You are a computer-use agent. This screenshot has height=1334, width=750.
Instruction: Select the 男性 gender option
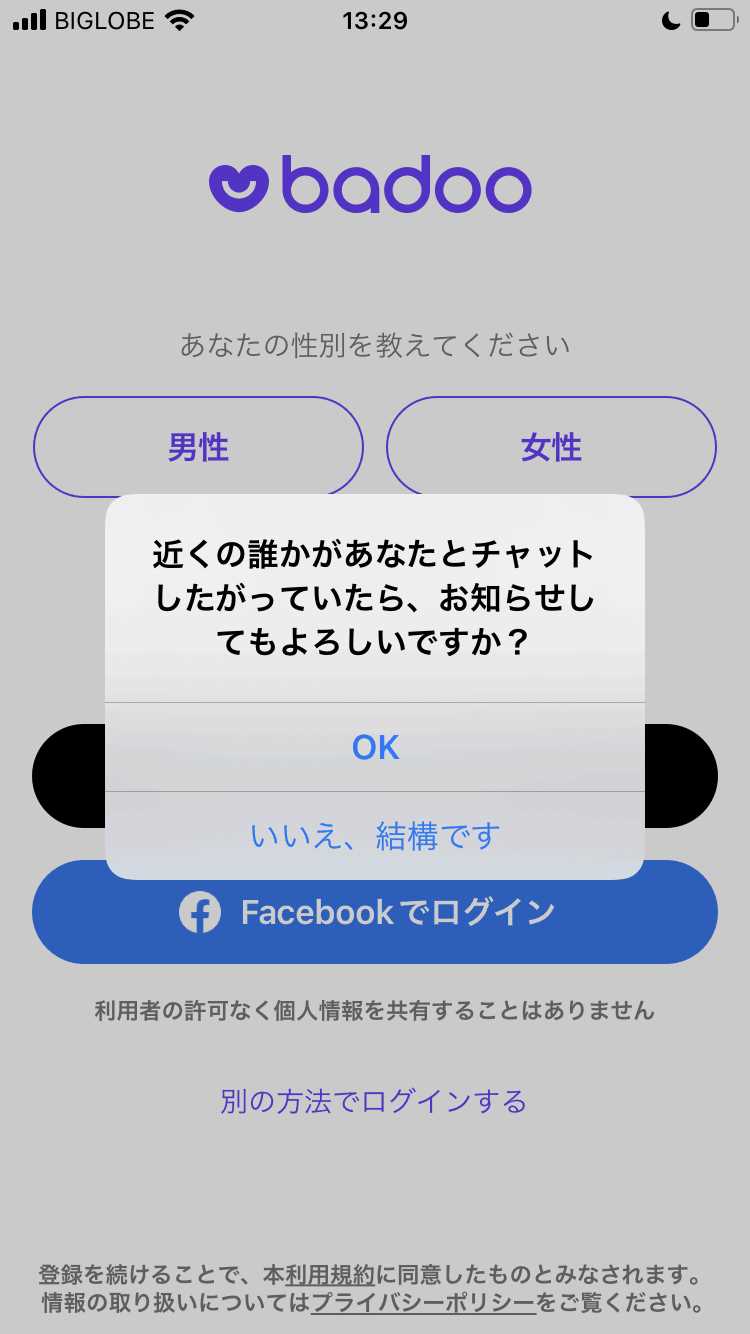(x=198, y=447)
